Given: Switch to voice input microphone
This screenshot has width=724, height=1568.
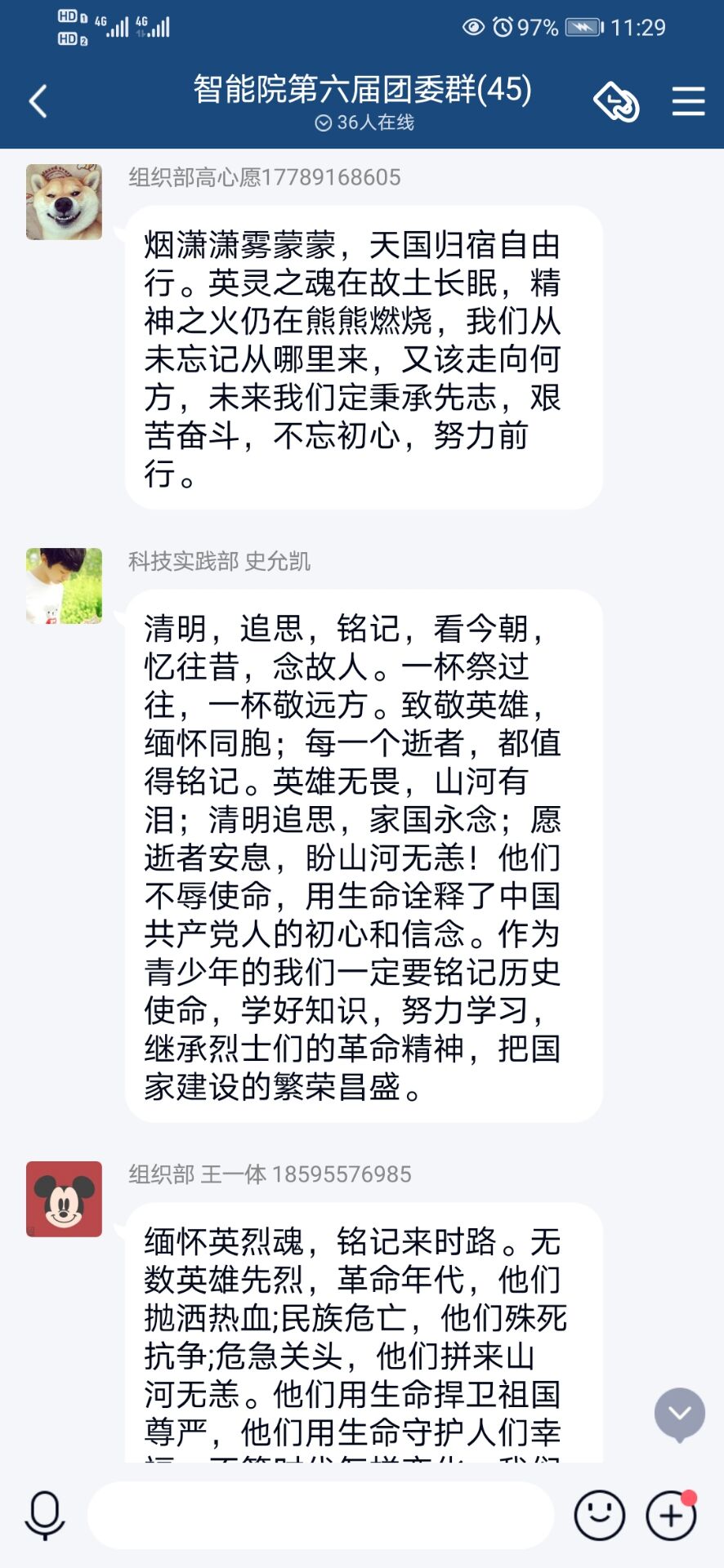Looking at the screenshot, I should (x=44, y=1515).
